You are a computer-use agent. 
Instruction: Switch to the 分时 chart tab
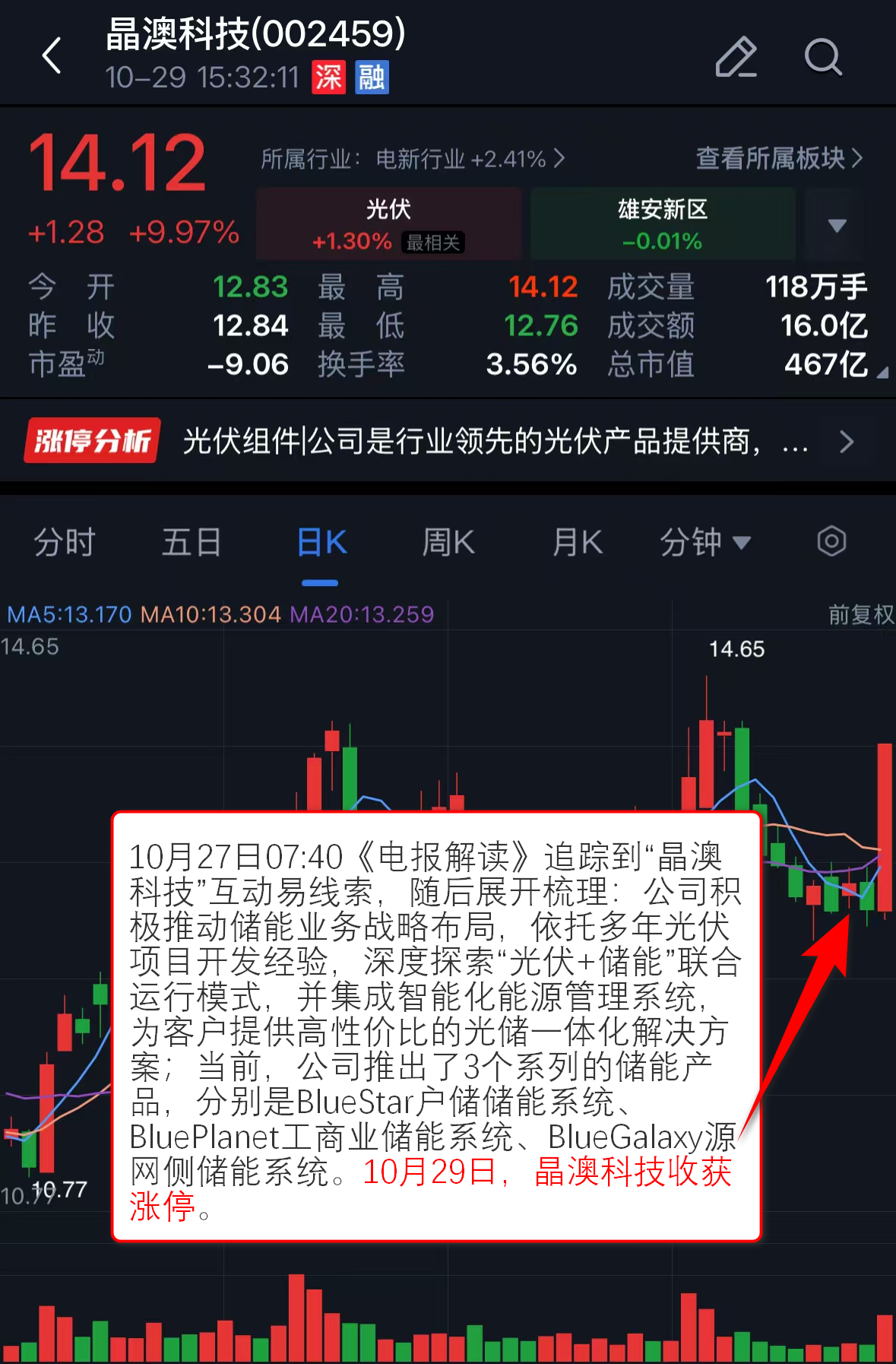click(x=65, y=542)
